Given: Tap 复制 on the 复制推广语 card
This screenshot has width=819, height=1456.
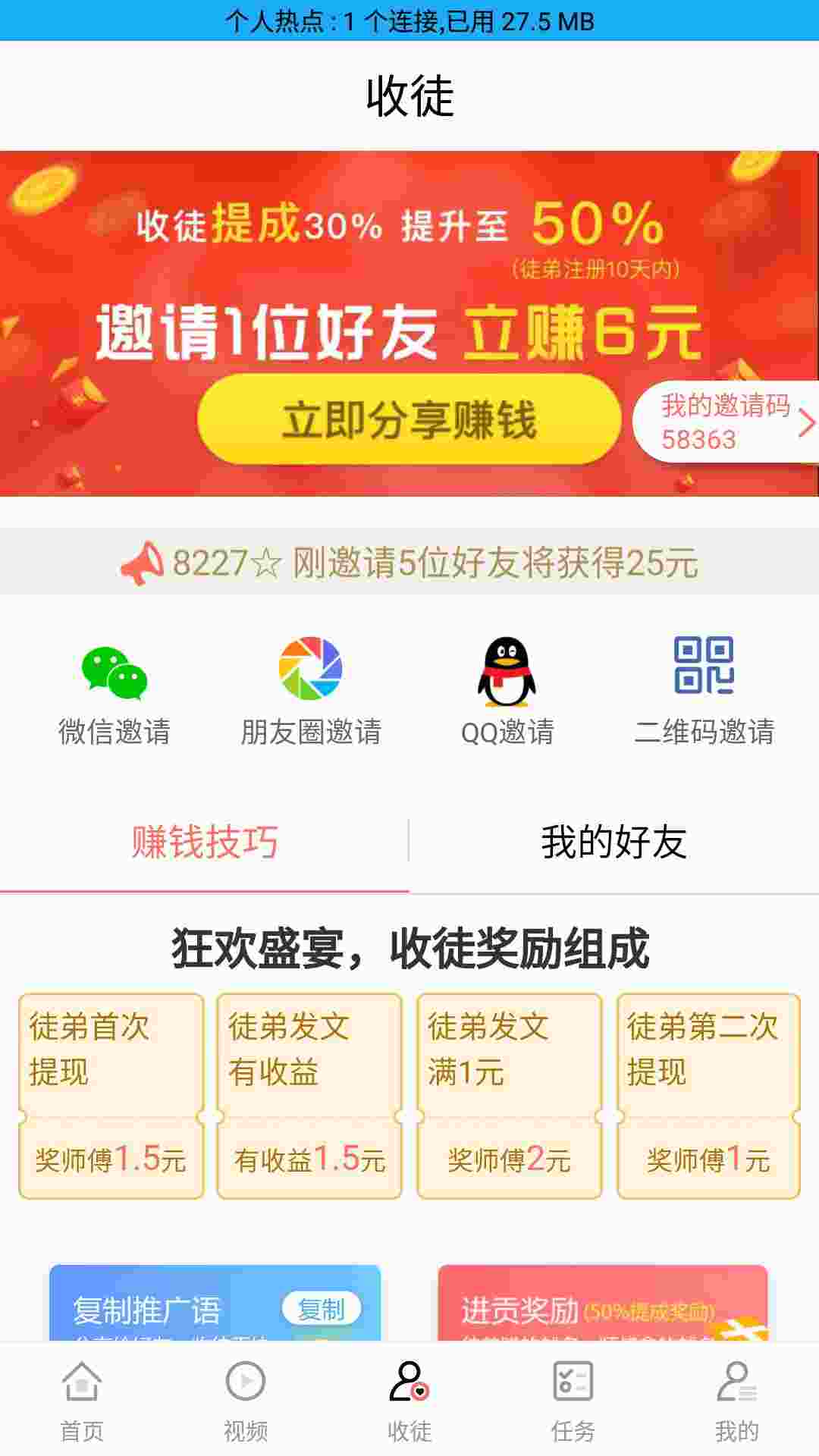Looking at the screenshot, I should click(x=321, y=1309).
